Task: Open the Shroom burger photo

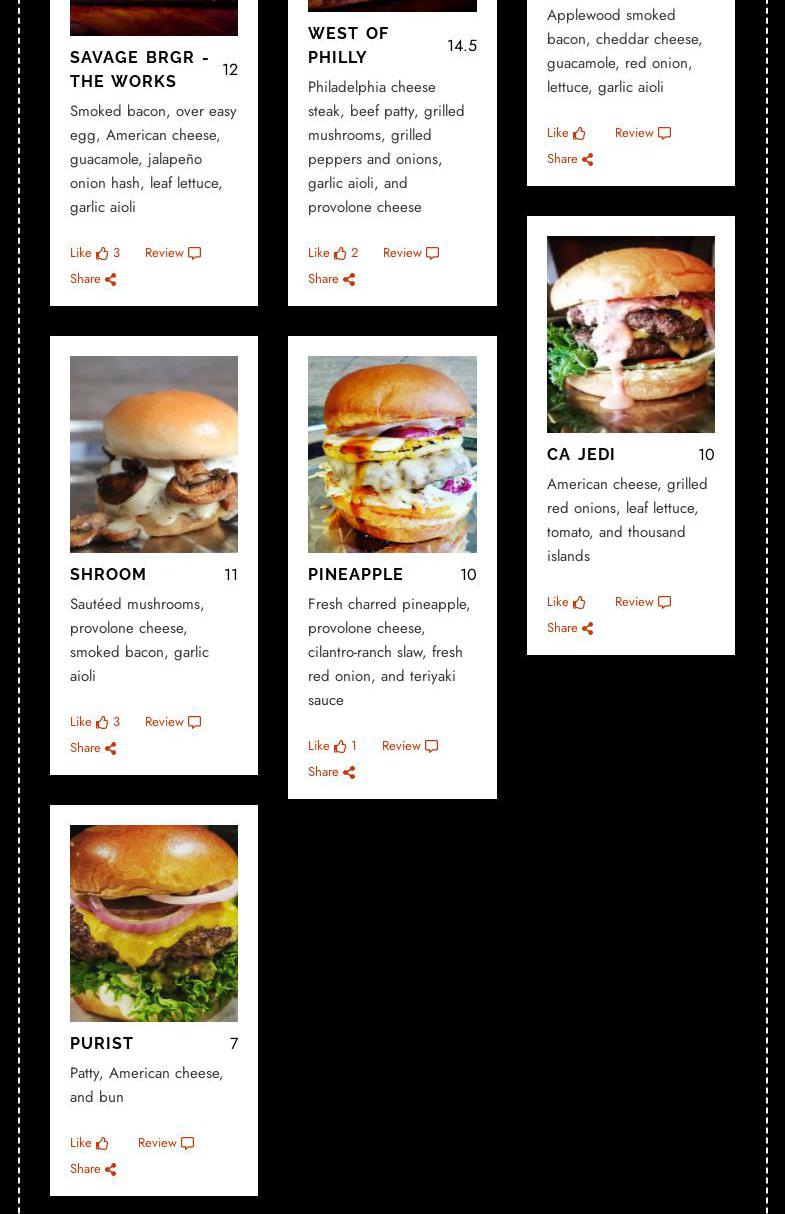Action: pos(154,454)
